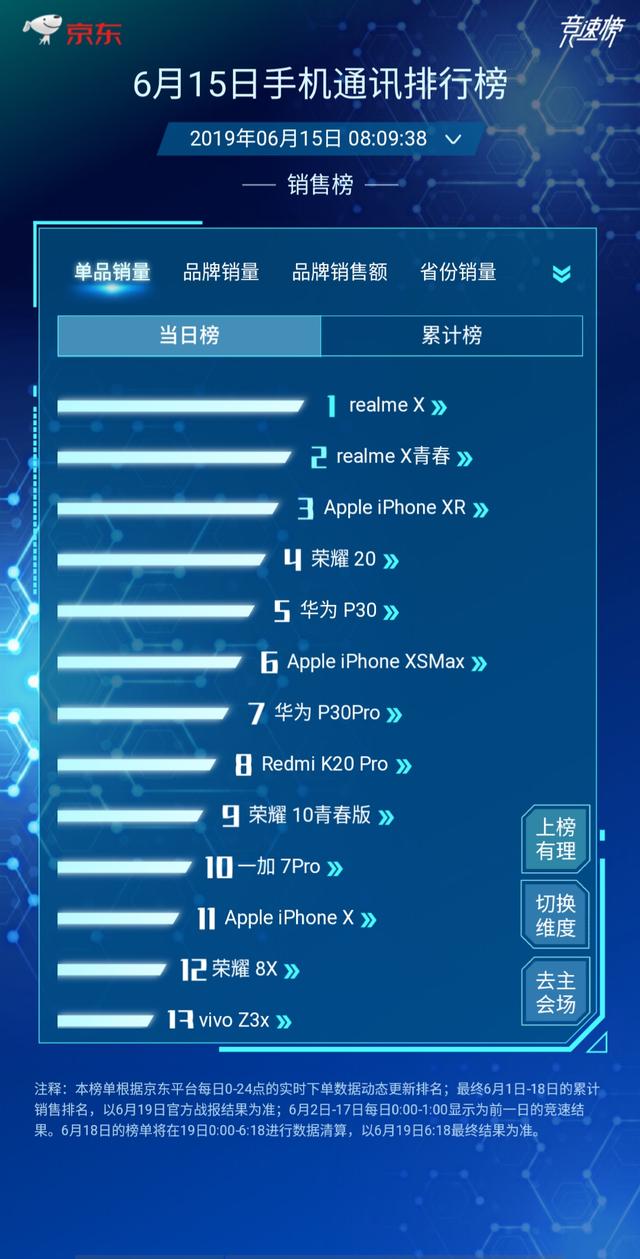Select the 单品销量 tab

pyautogui.click(x=112, y=272)
